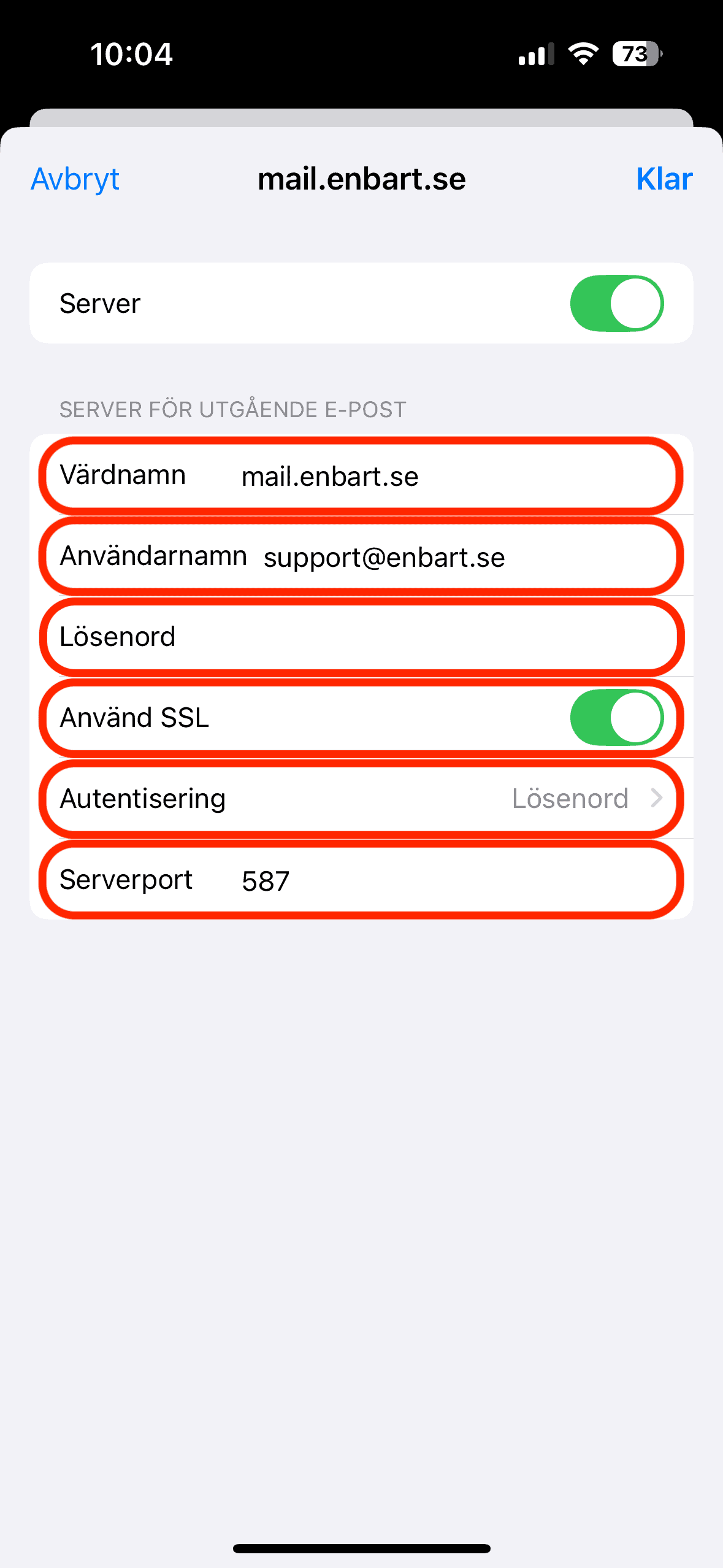The height and width of the screenshot is (1568, 723).
Task: Disable the Använd SSL switch
Action: coord(616,718)
